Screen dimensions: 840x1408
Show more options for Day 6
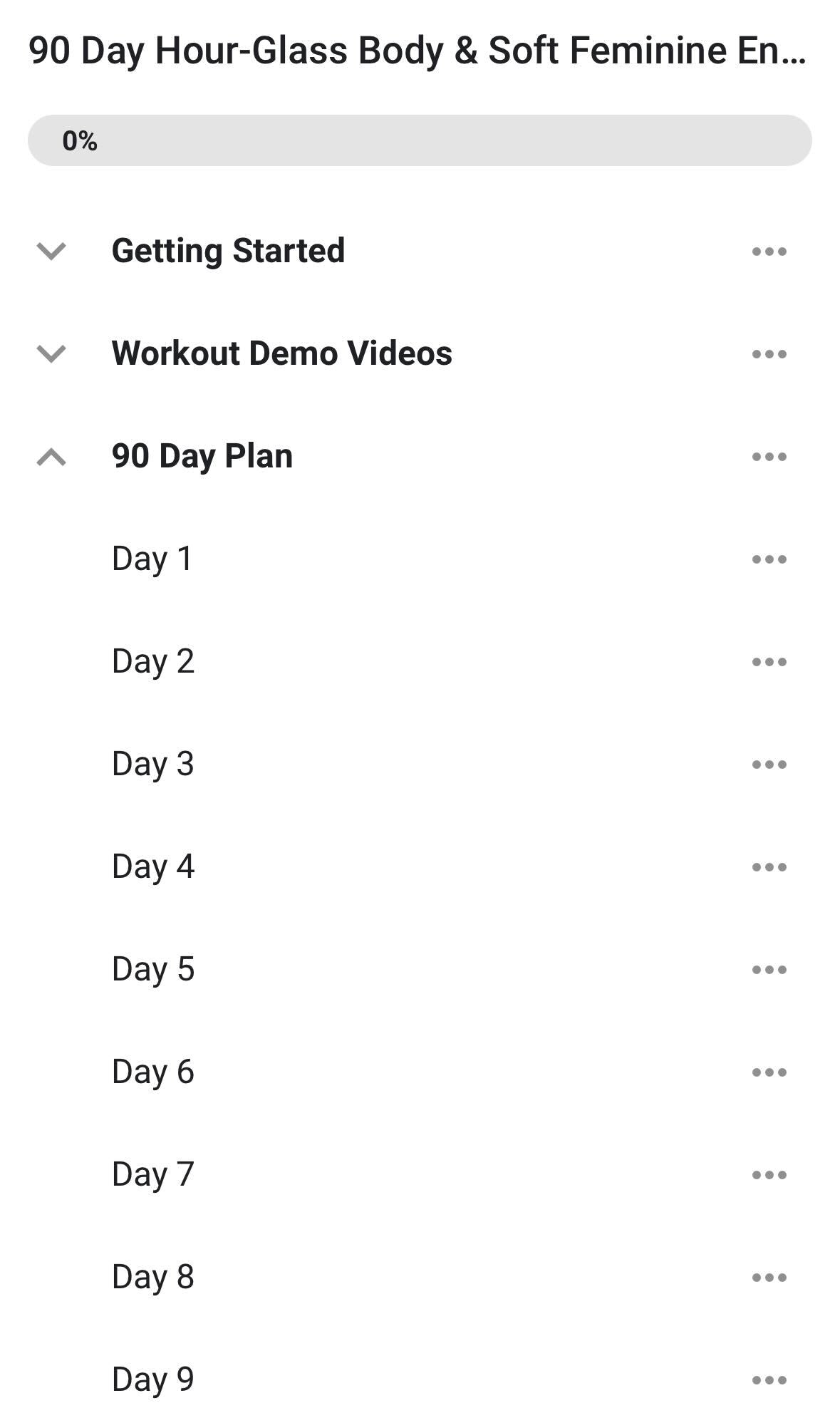769,1072
